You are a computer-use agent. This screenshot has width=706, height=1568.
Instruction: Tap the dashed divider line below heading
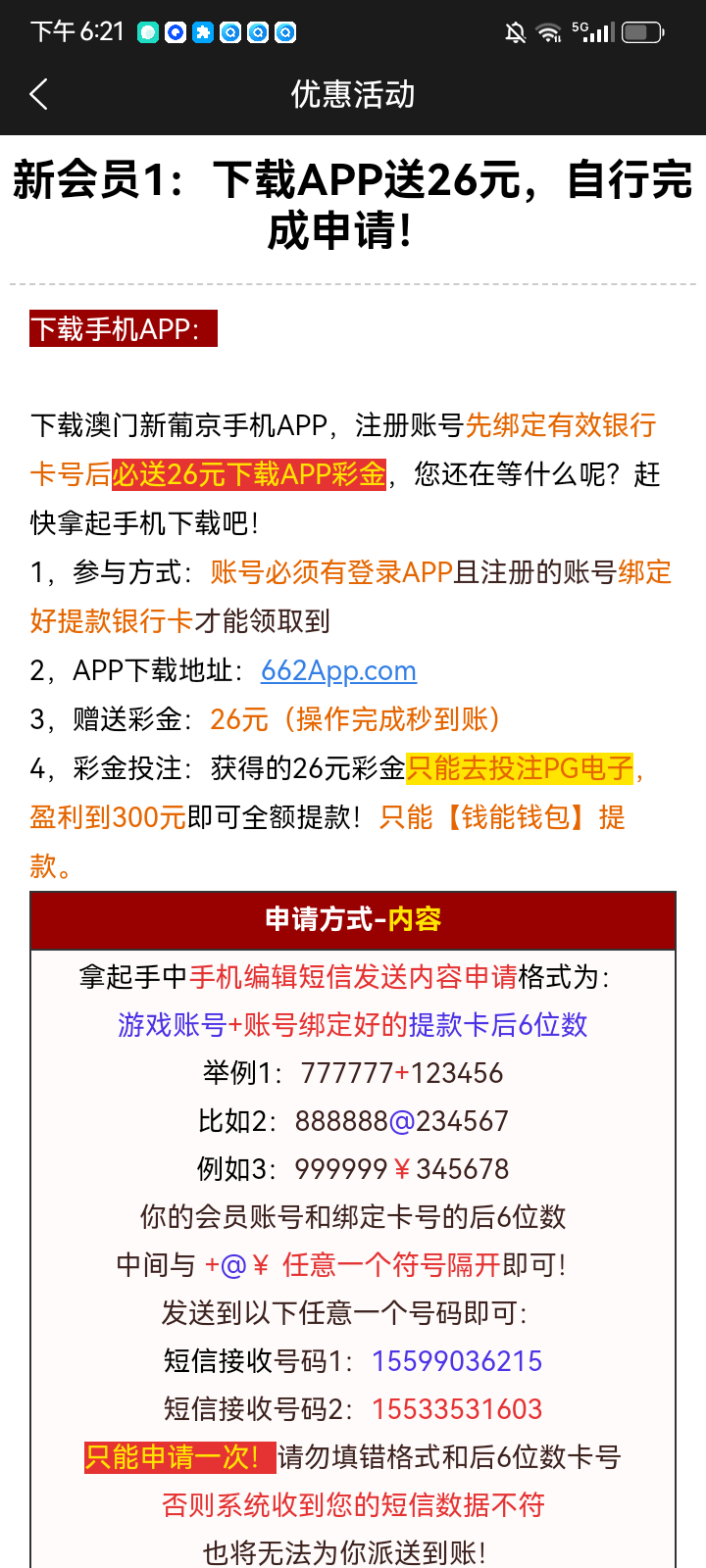tap(353, 282)
